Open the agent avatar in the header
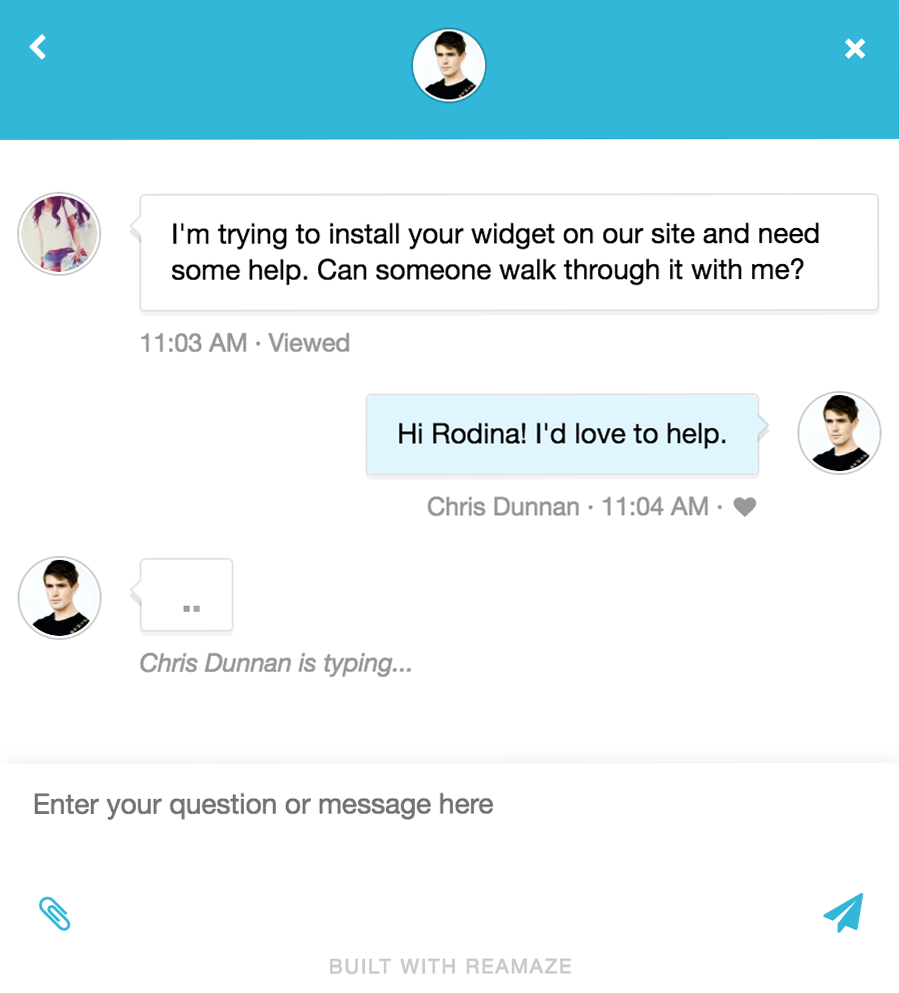 449,65
